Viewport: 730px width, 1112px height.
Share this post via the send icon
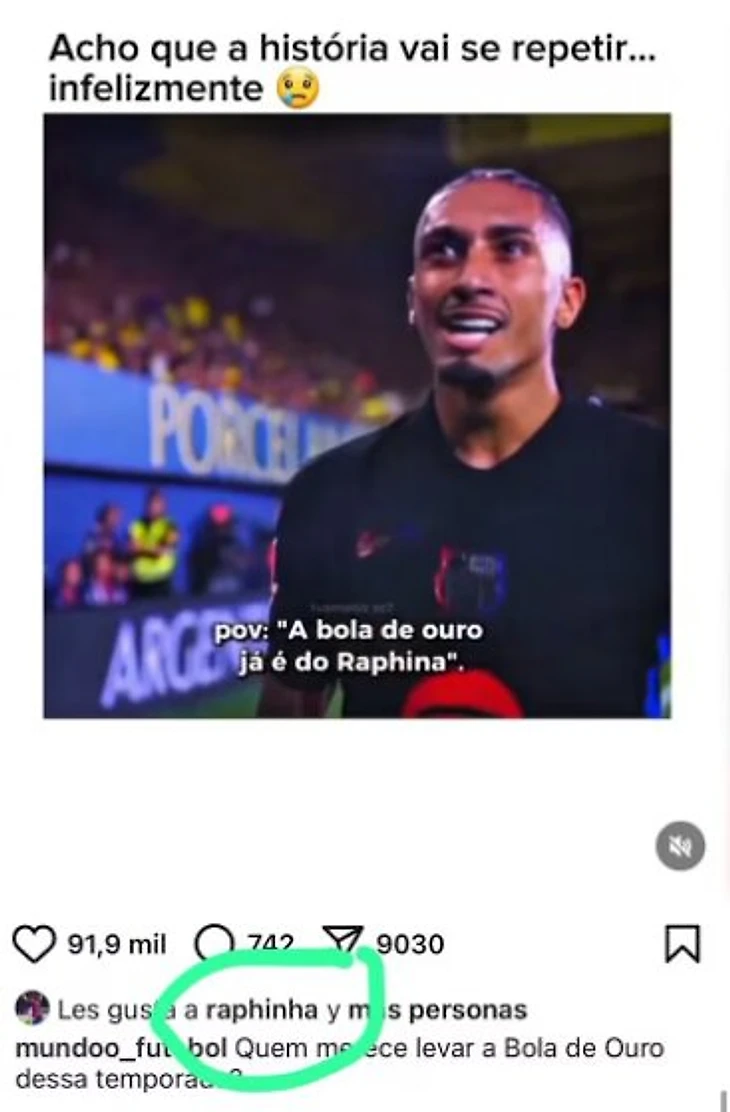coord(343,941)
